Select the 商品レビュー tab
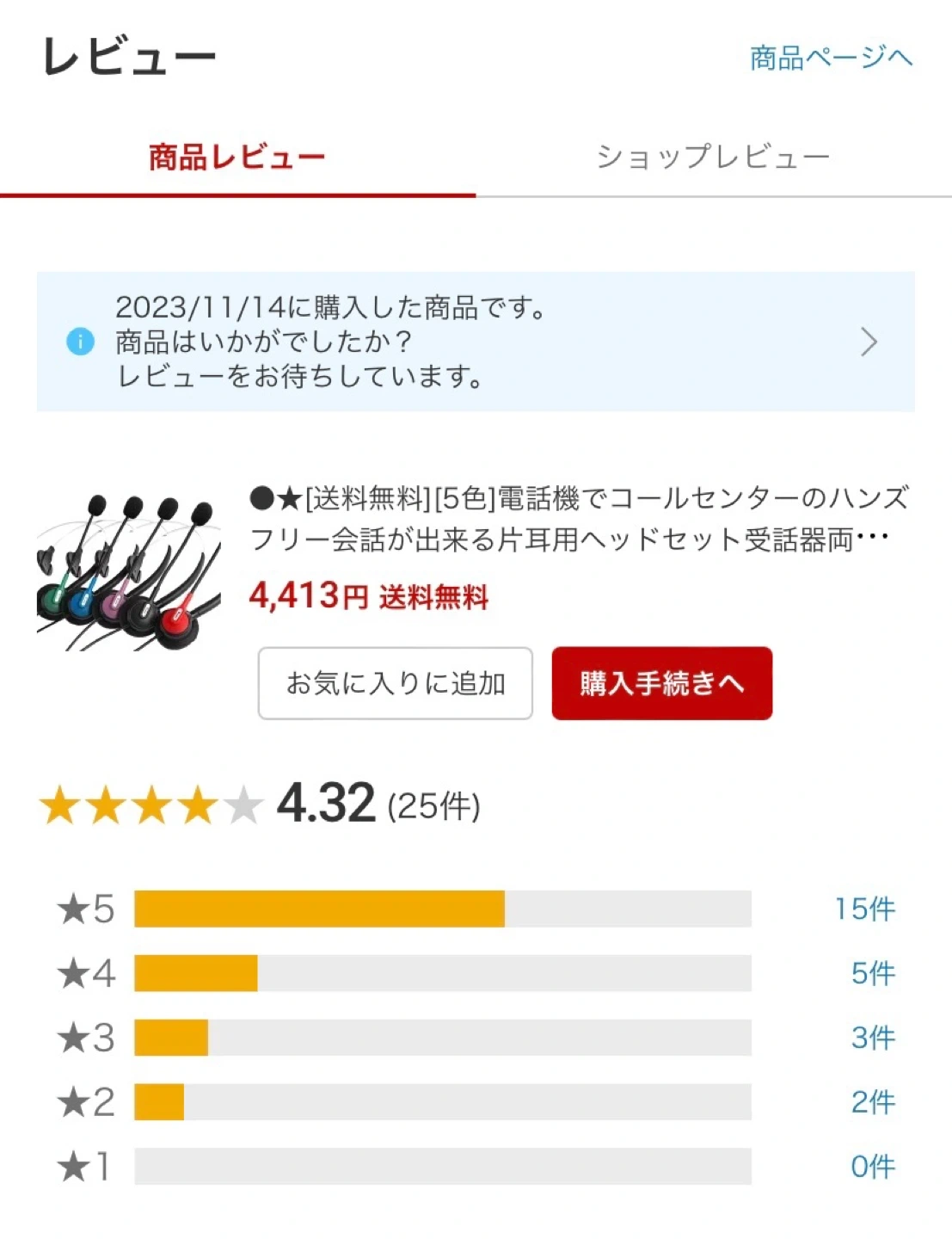952x1239 pixels. click(237, 157)
